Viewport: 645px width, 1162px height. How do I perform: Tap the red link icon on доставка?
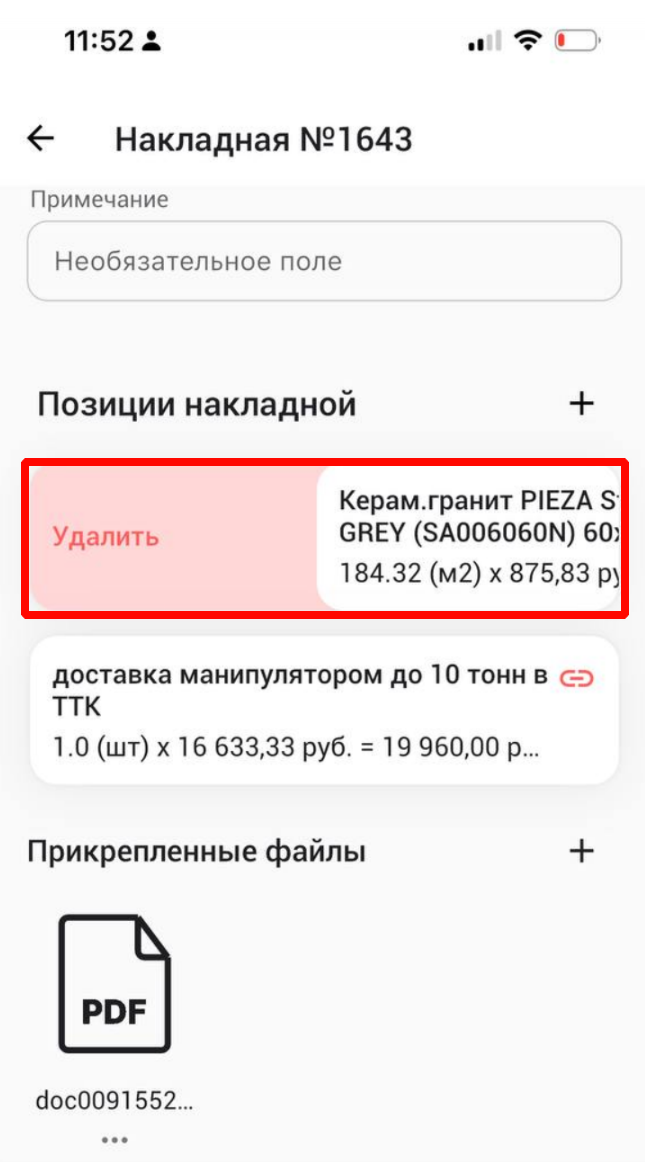(x=577, y=678)
